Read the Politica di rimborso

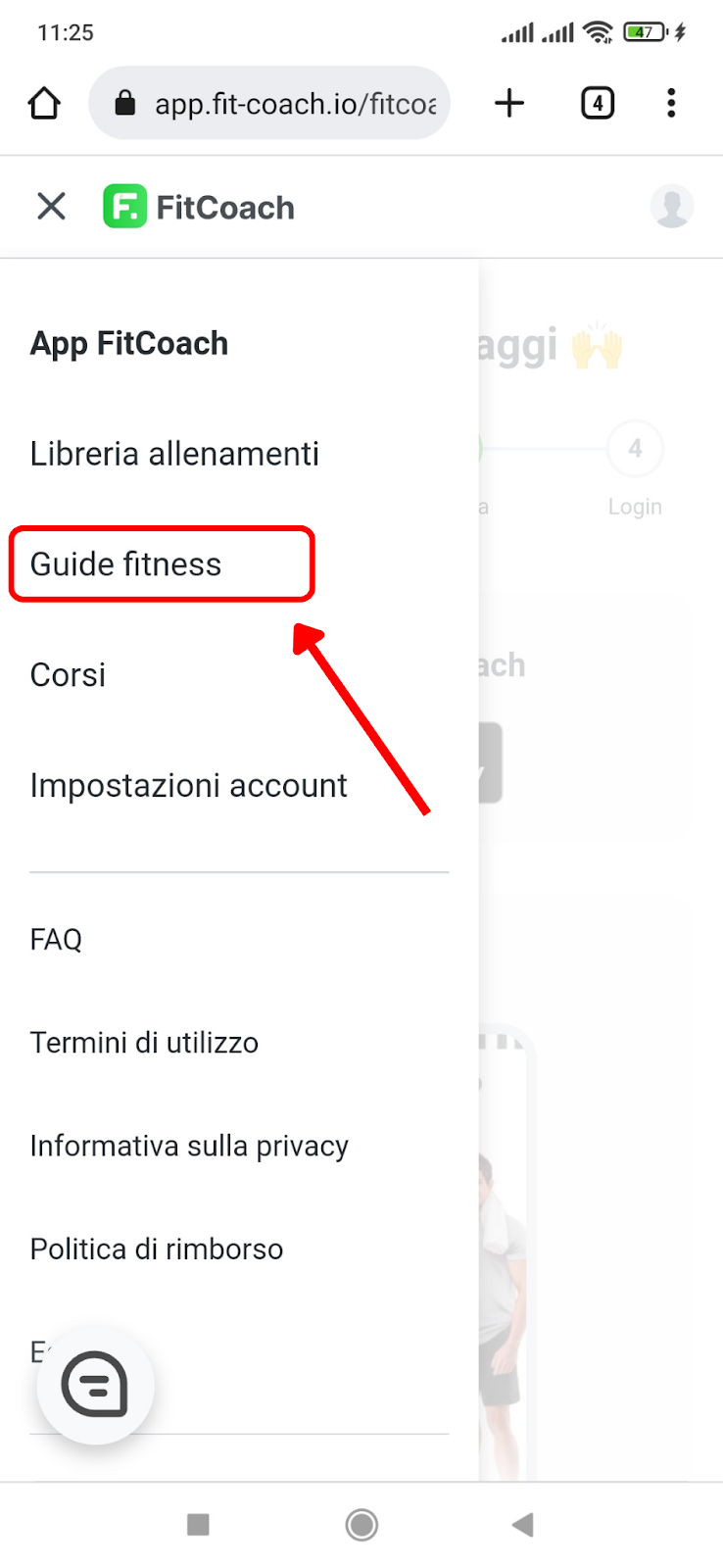[157, 1249]
